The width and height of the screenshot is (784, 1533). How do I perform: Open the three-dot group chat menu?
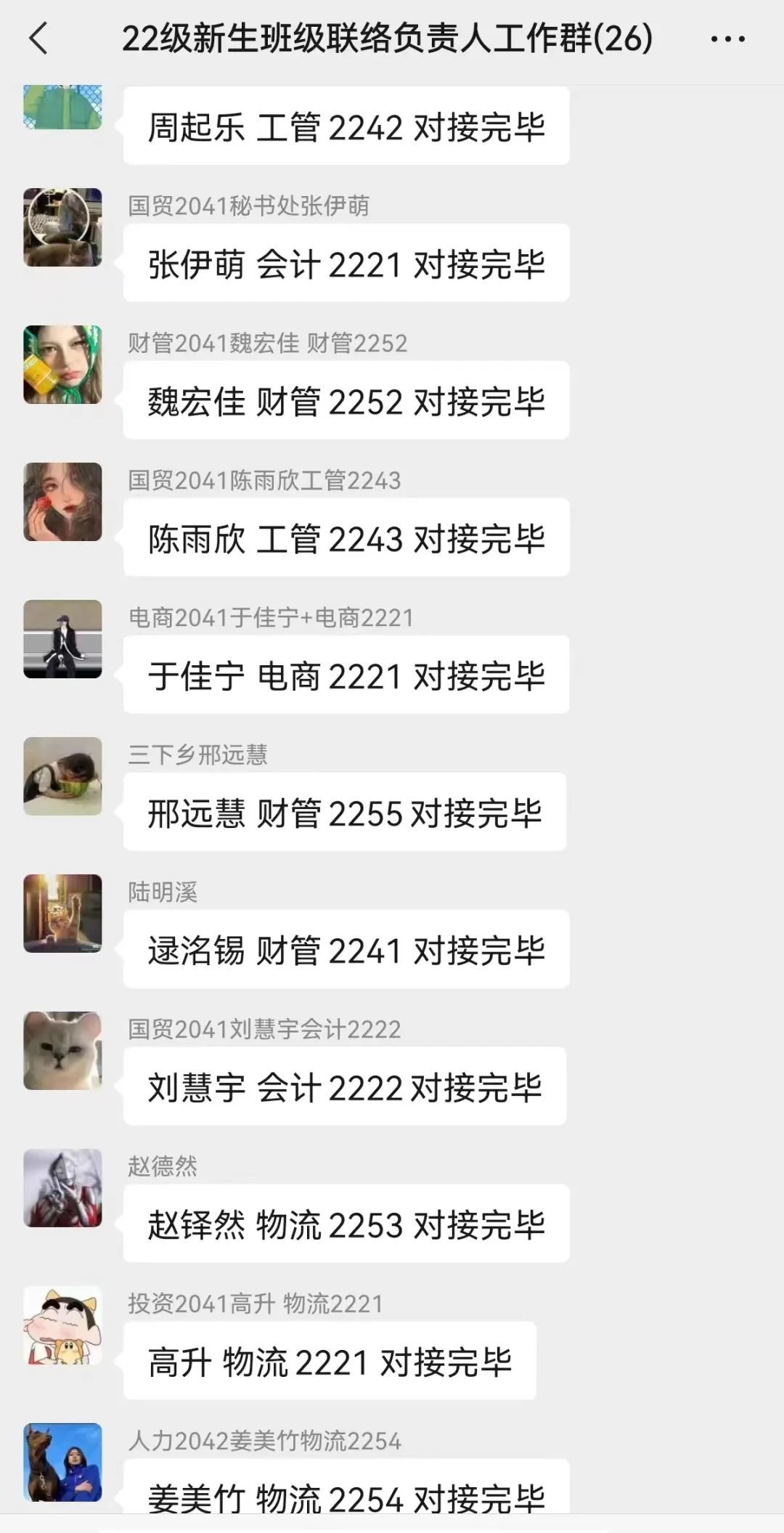[x=727, y=39]
